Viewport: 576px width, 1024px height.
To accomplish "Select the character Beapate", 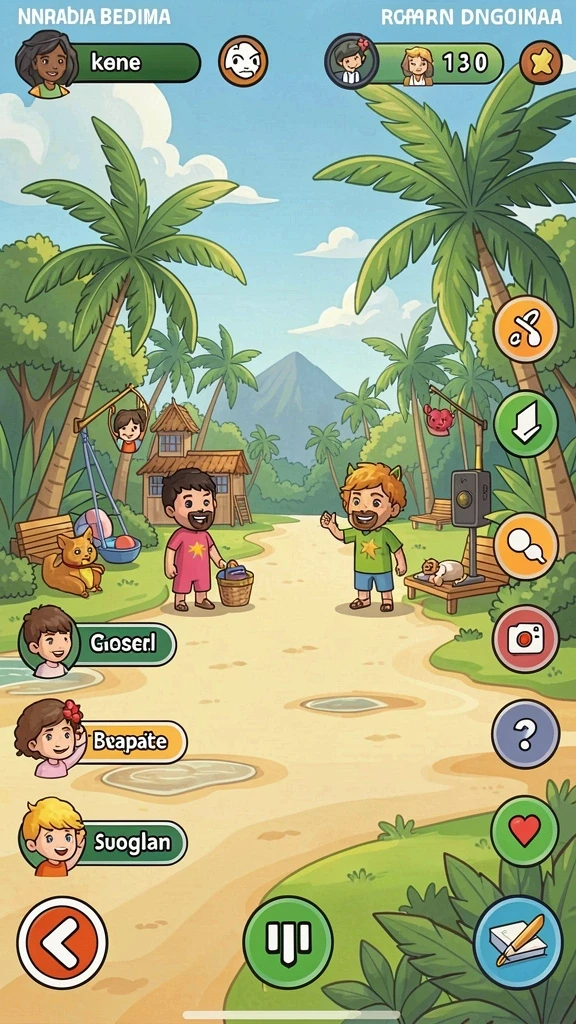I will pos(101,741).
